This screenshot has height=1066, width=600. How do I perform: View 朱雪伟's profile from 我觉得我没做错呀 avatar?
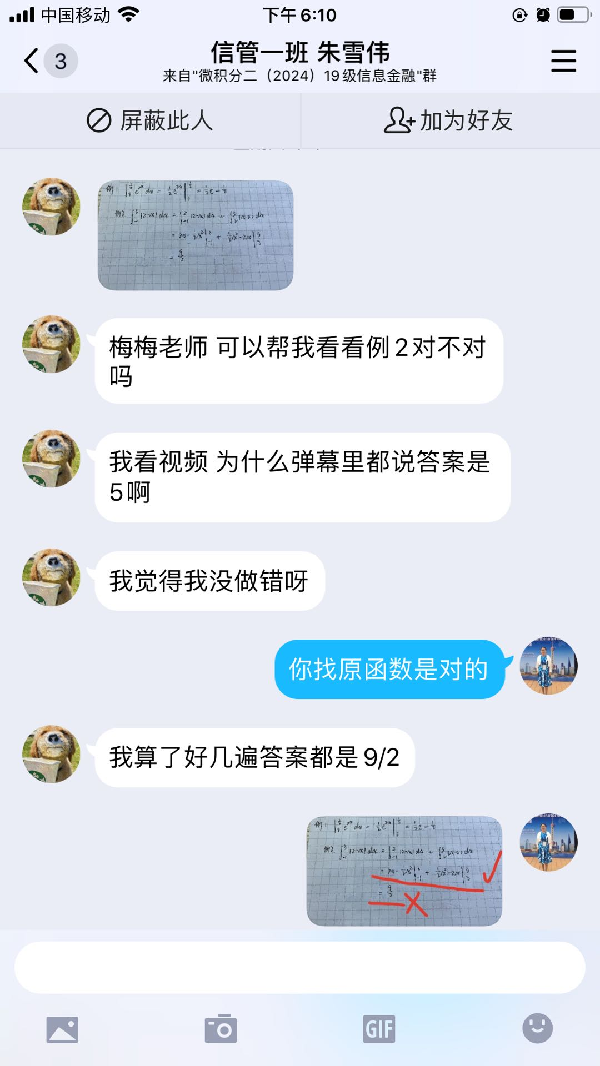(x=51, y=577)
